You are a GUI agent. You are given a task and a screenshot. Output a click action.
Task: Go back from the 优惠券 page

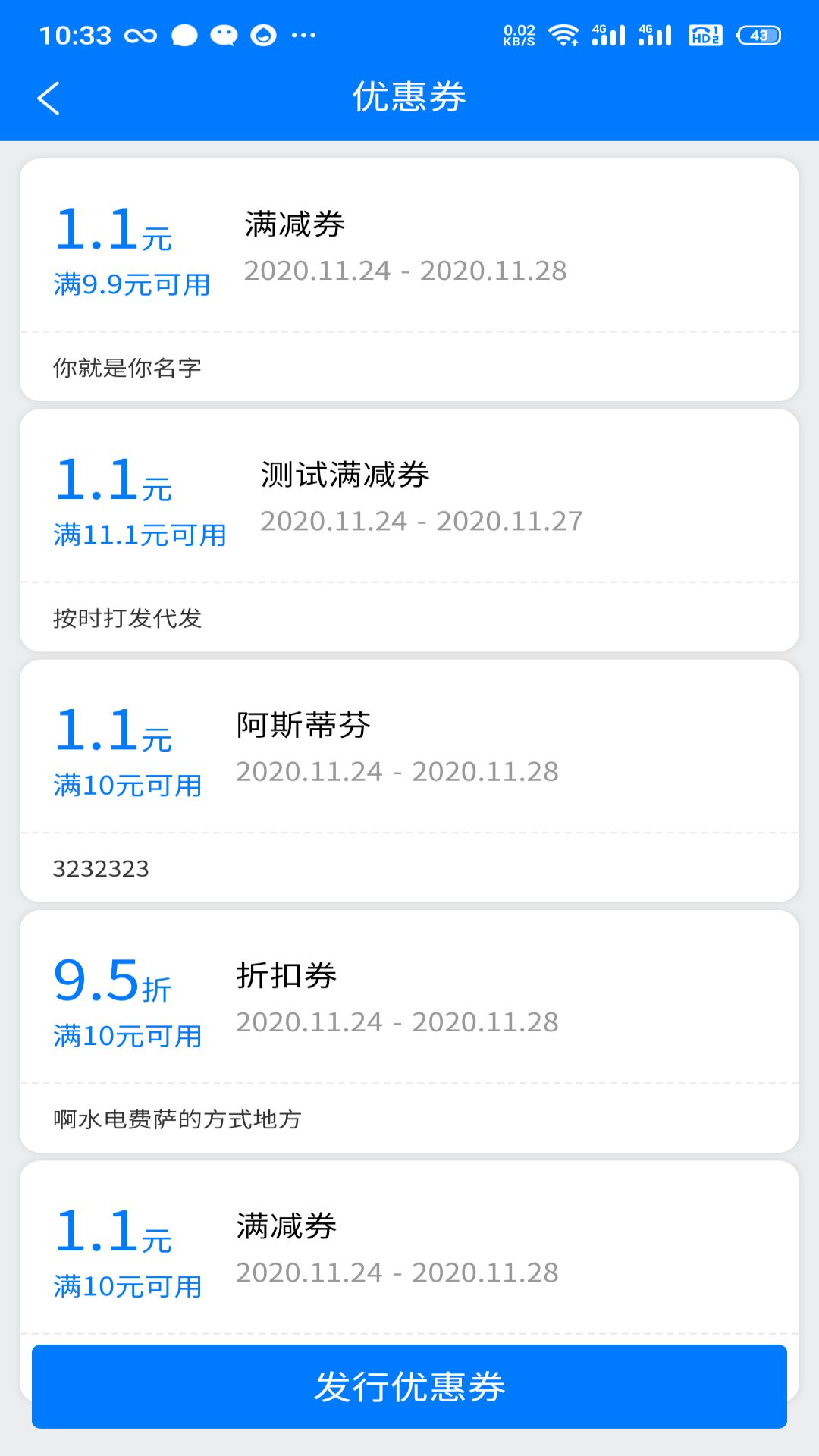(49, 98)
